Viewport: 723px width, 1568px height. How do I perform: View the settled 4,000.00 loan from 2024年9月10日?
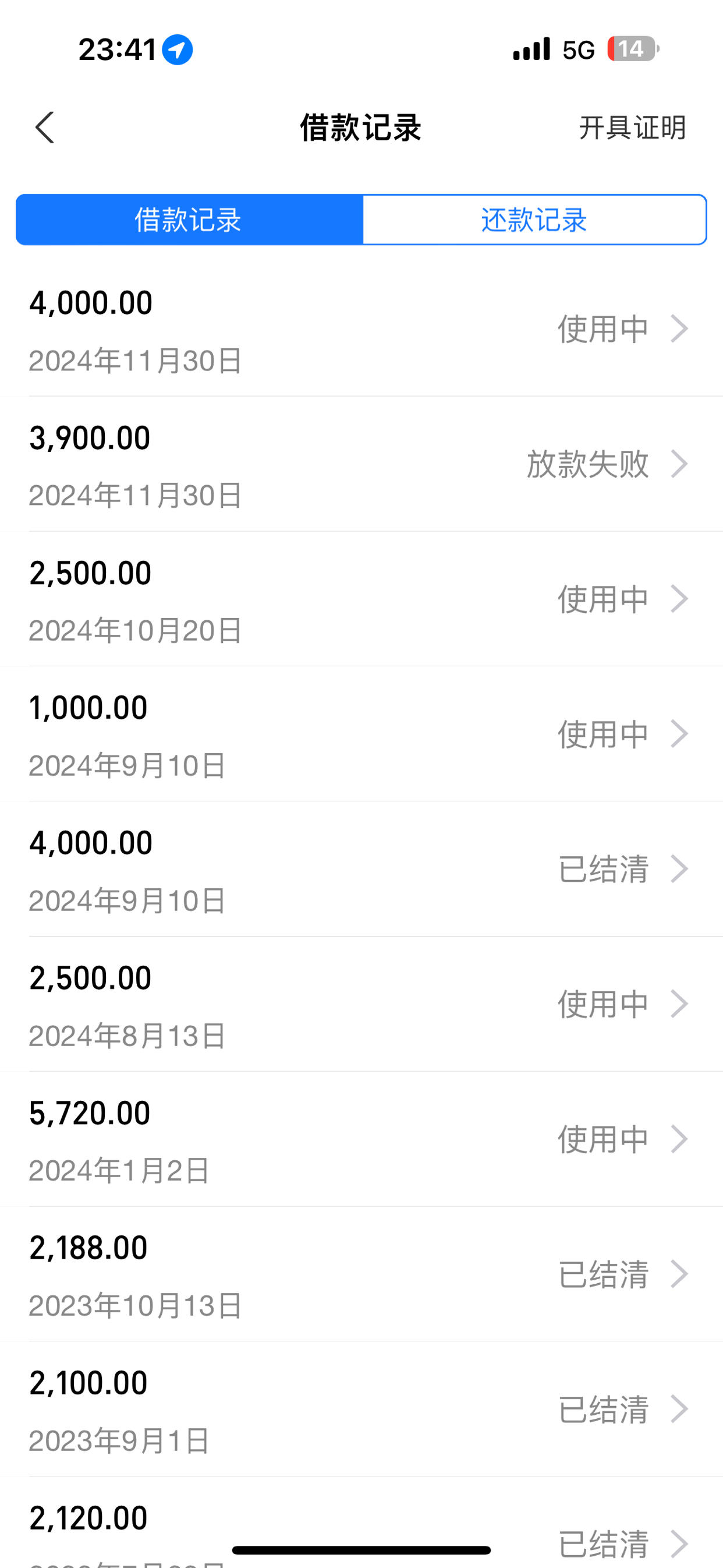[361, 870]
